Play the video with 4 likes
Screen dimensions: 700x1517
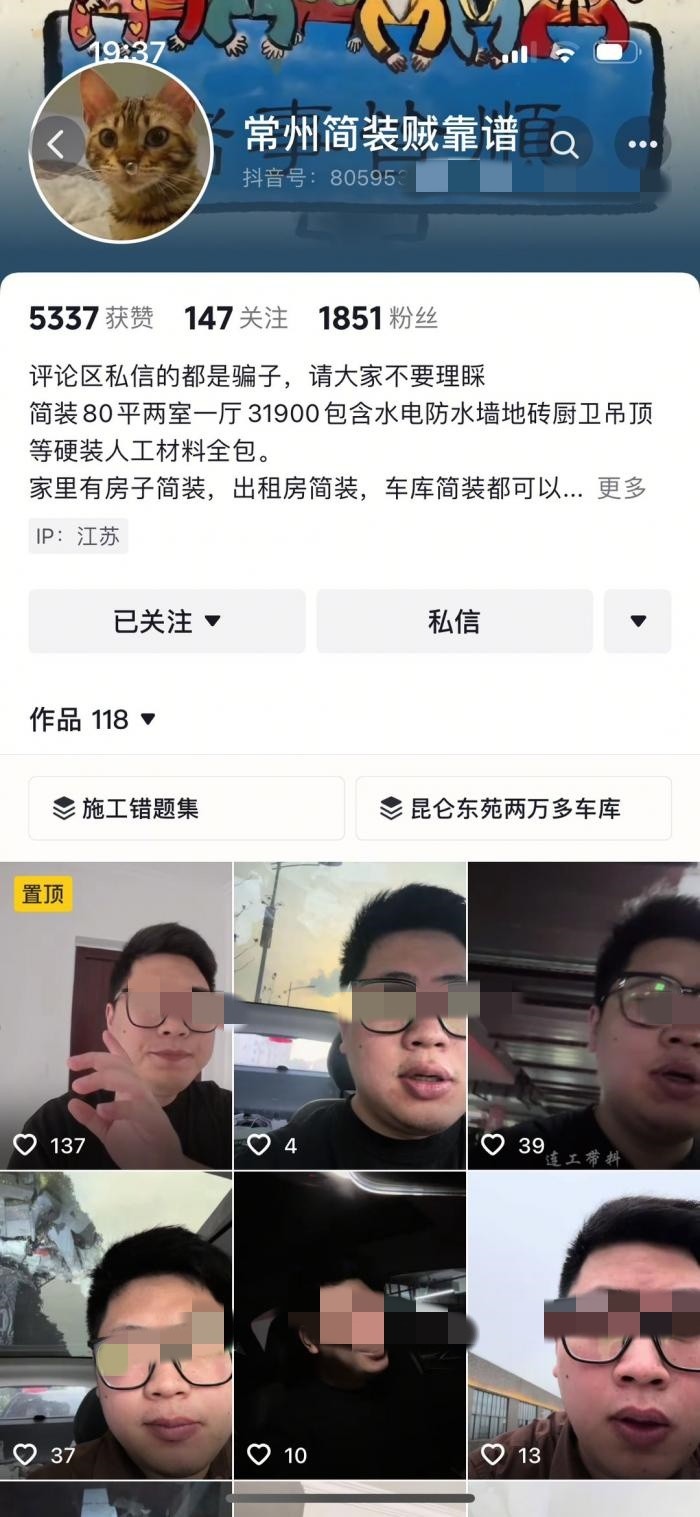click(x=350, y=1015)
